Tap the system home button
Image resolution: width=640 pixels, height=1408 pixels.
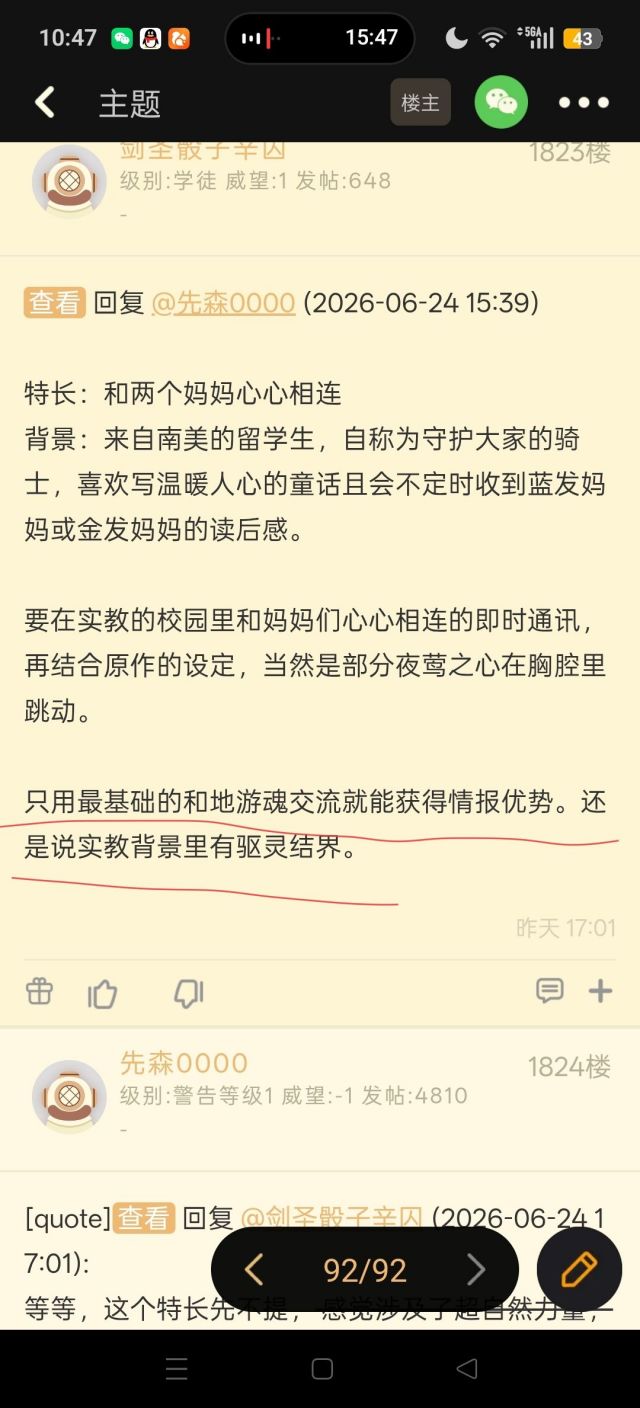point(322,1369)
